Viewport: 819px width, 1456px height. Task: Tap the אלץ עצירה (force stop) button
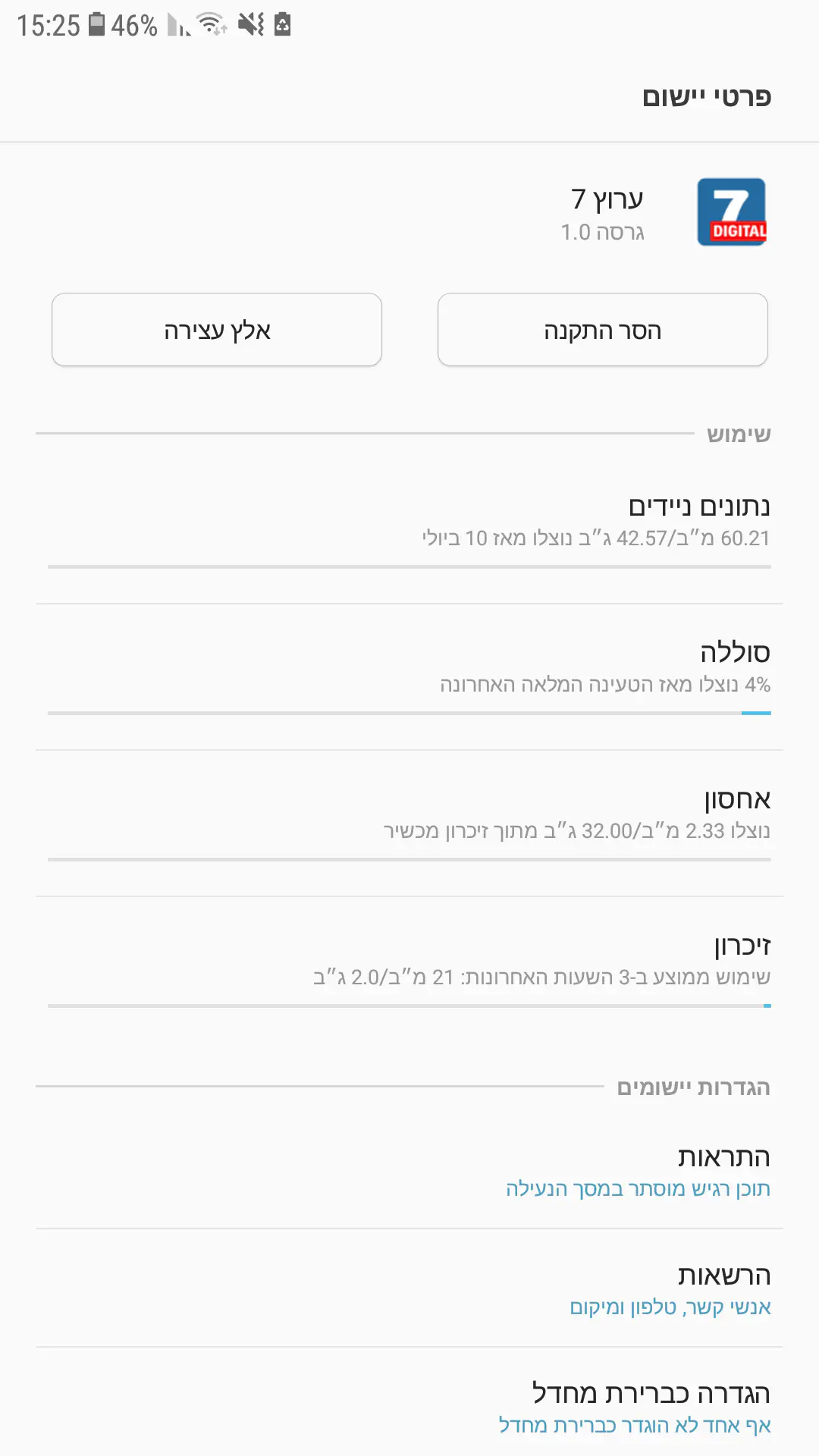click(x=217, y=330)
